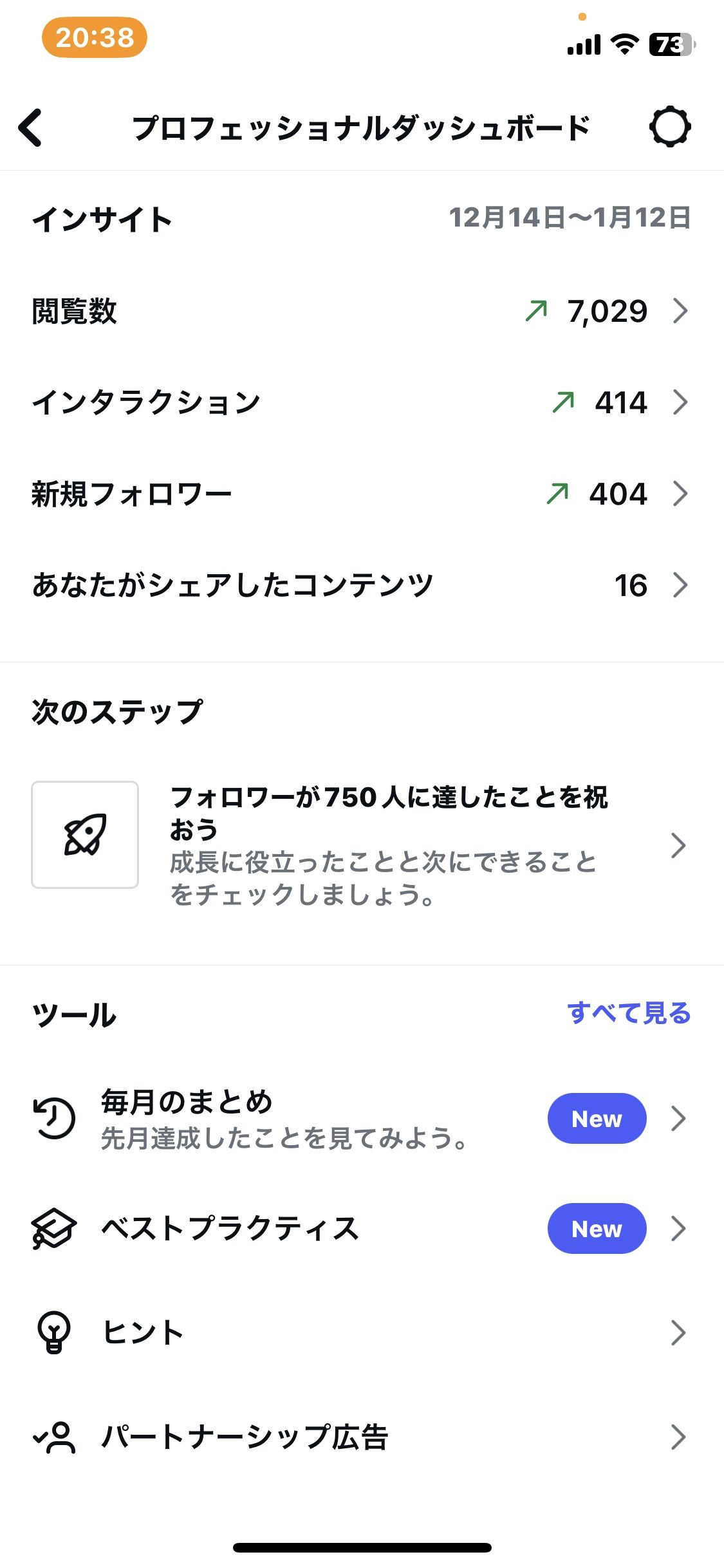Open dashboard settings gear
This screenshot has height=1568, width=724.
(669, 127)
